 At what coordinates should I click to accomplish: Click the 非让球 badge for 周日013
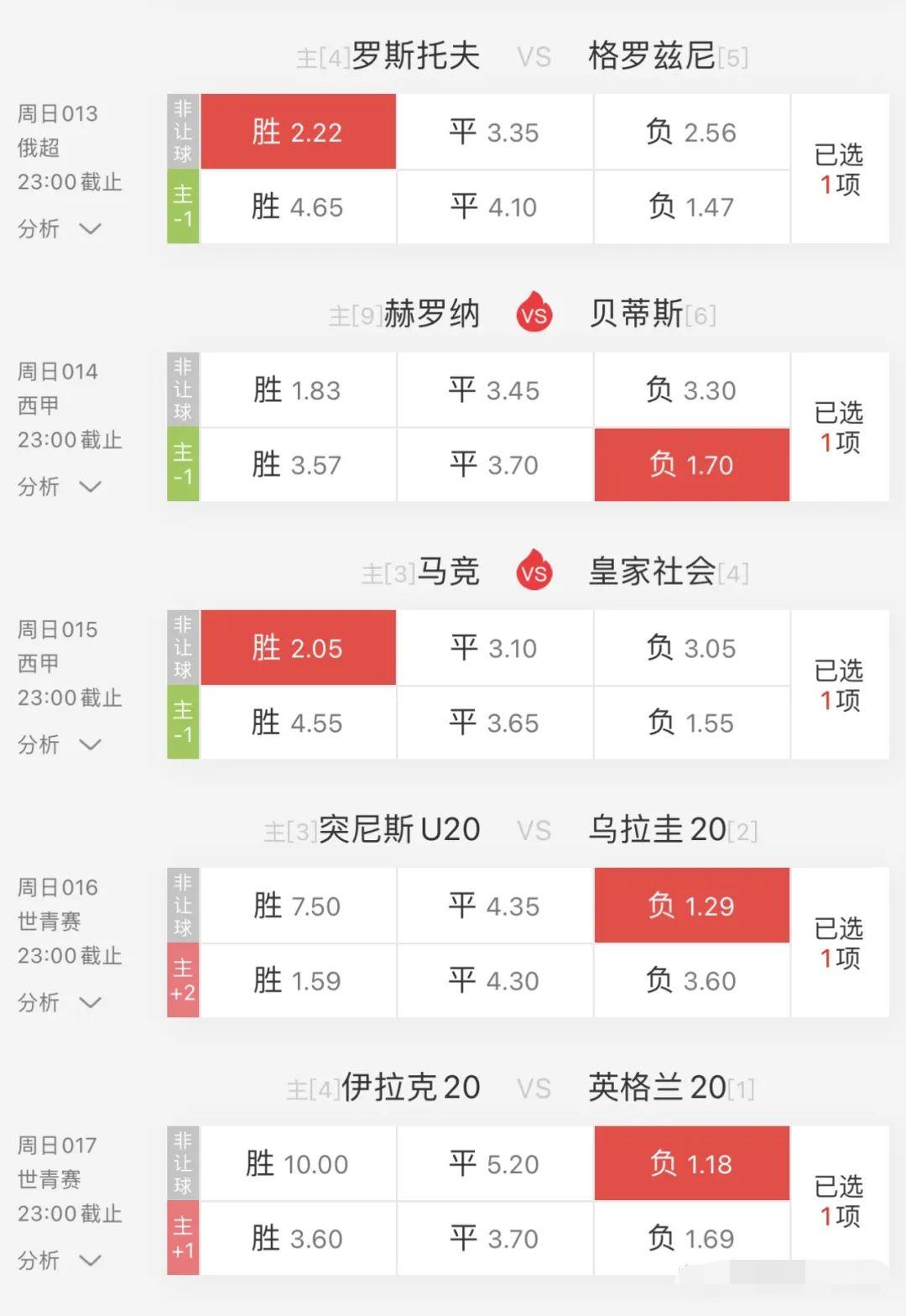[x=184, y=131]
